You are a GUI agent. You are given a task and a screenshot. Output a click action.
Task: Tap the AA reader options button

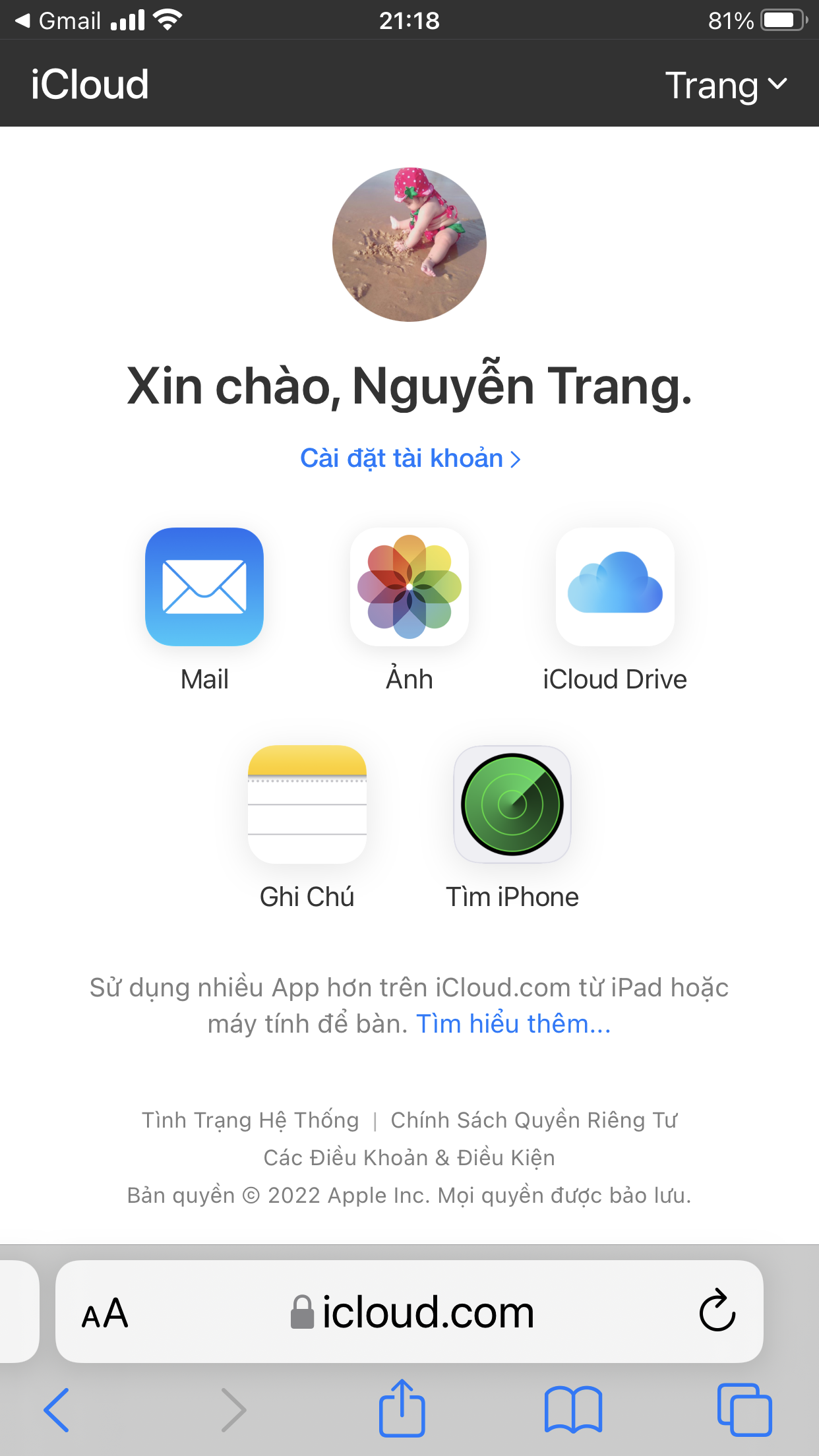[x=105, y=1313]
